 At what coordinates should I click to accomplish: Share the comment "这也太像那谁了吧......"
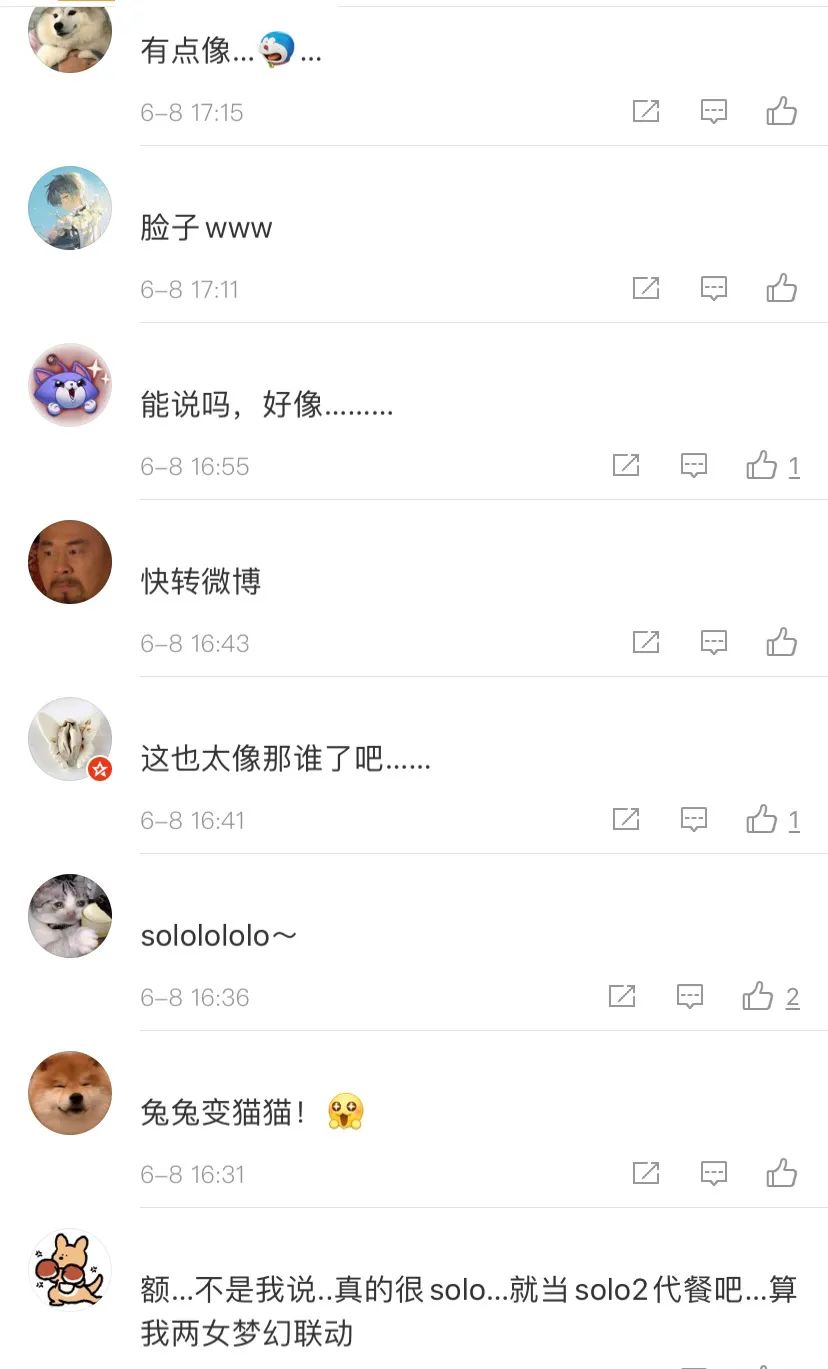coord(627,820)
